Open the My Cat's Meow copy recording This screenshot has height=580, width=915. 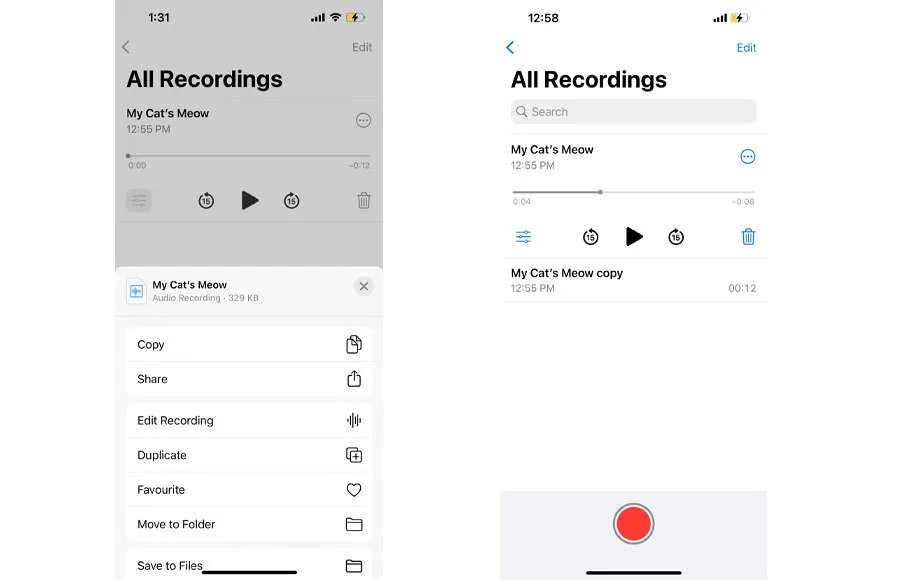[x=633, y=280]
